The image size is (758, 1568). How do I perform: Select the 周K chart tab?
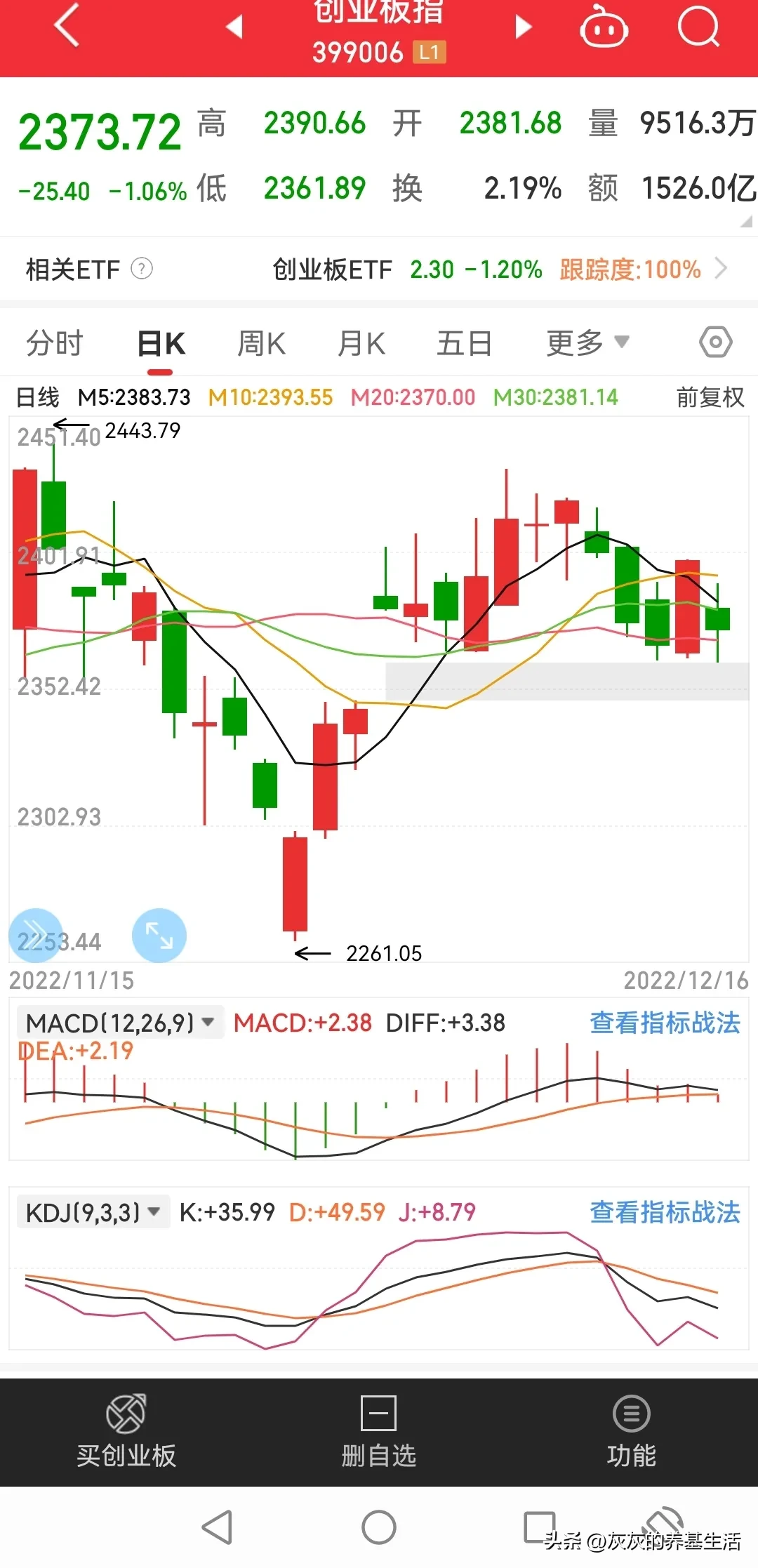pyautogui.click(x=261, y=344)
